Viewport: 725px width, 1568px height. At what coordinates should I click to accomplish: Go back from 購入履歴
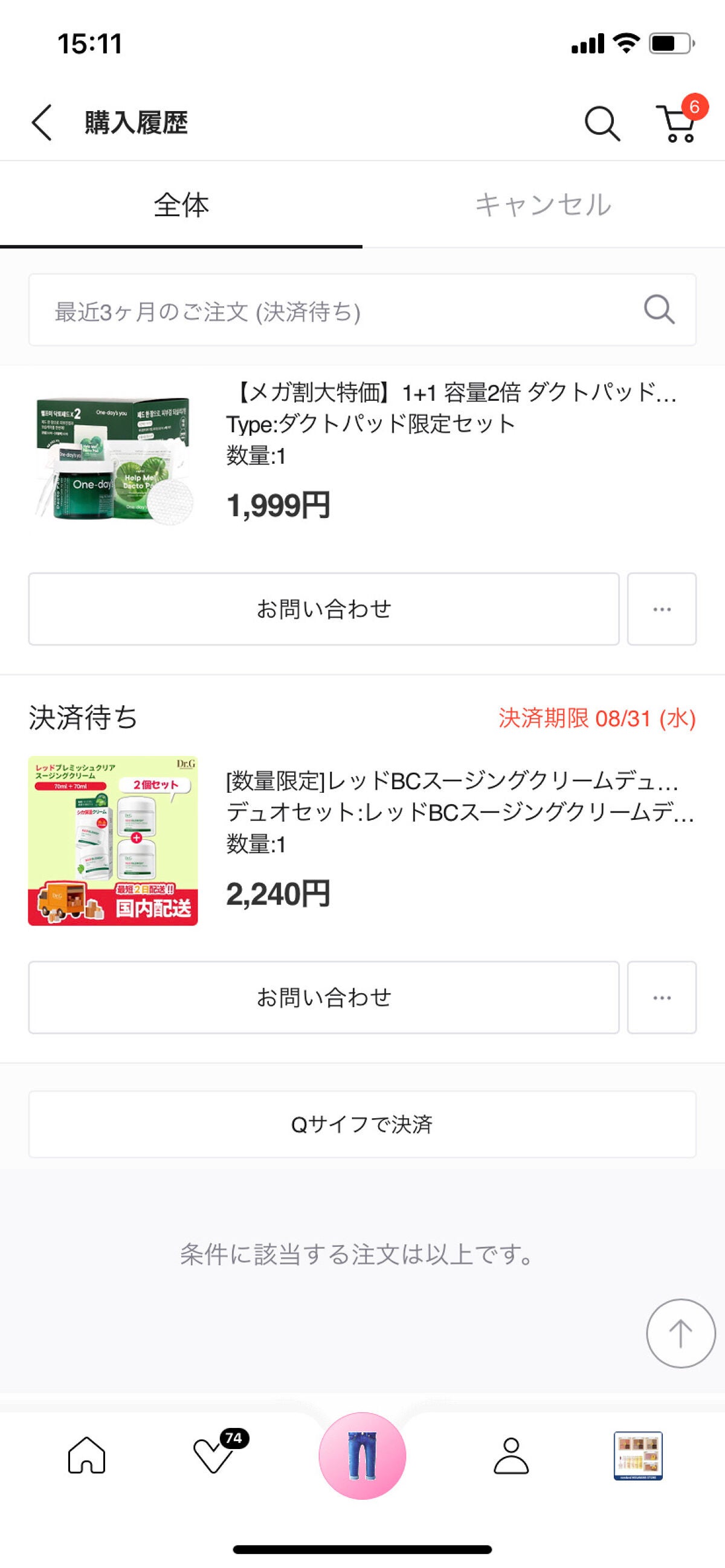pyautogui.click(x=42, y=123)
